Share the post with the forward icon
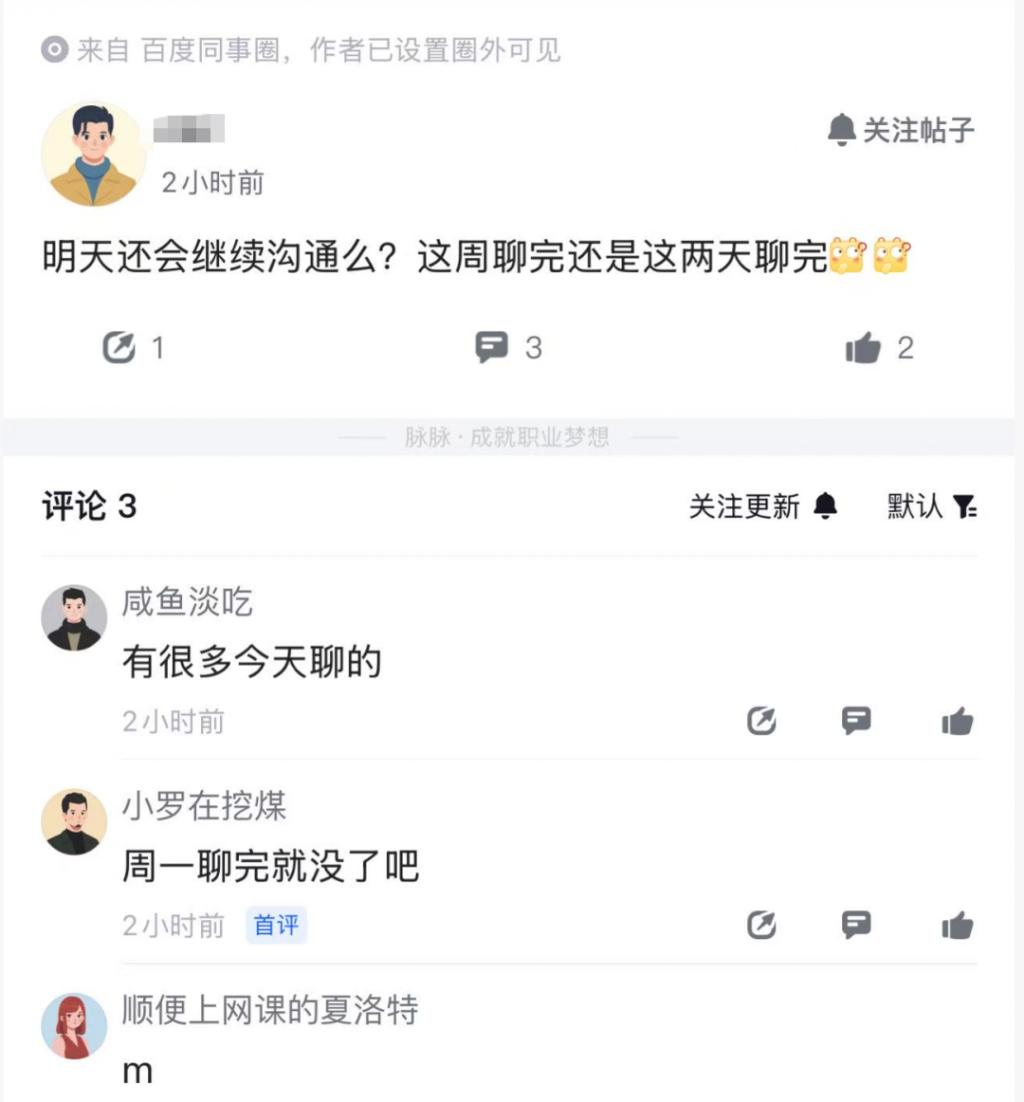Screen dimensions: 1024x1102 (119, 348)
